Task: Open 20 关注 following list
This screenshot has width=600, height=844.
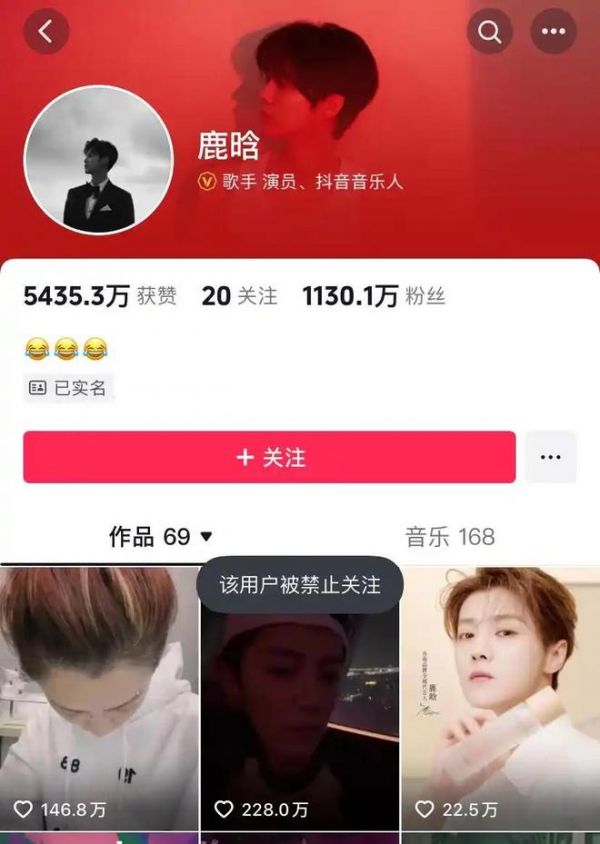Action: [239, 296]
